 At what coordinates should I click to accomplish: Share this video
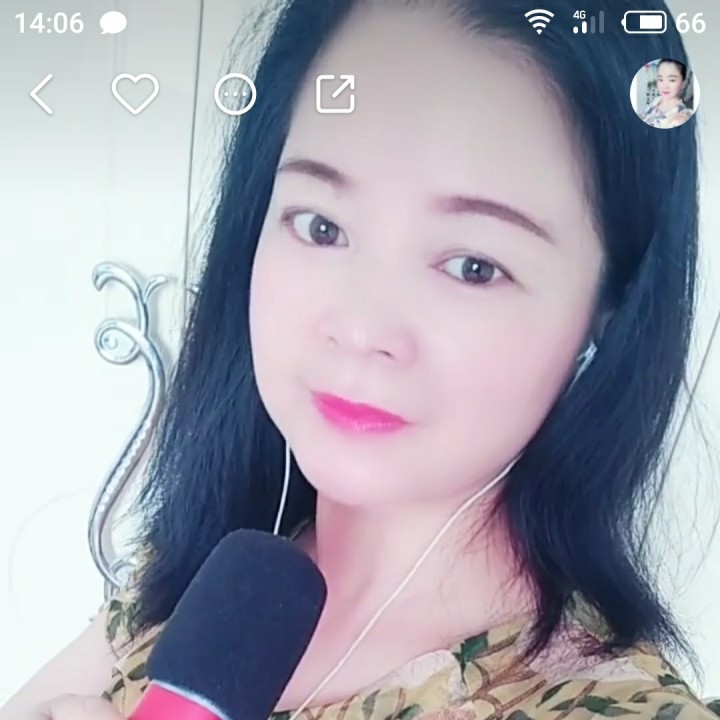tap(335, 94)
